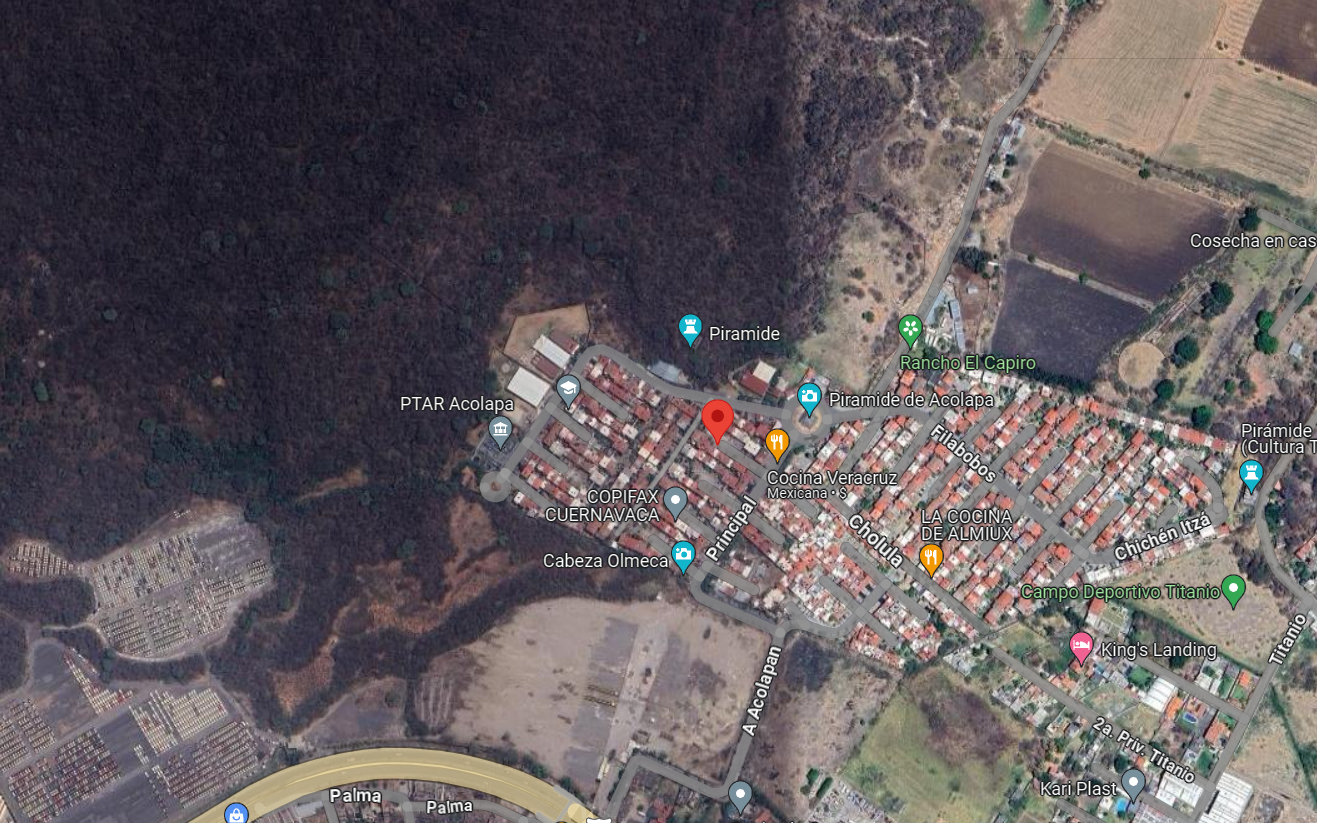Tap the red dropped location pin

[717, 419]
